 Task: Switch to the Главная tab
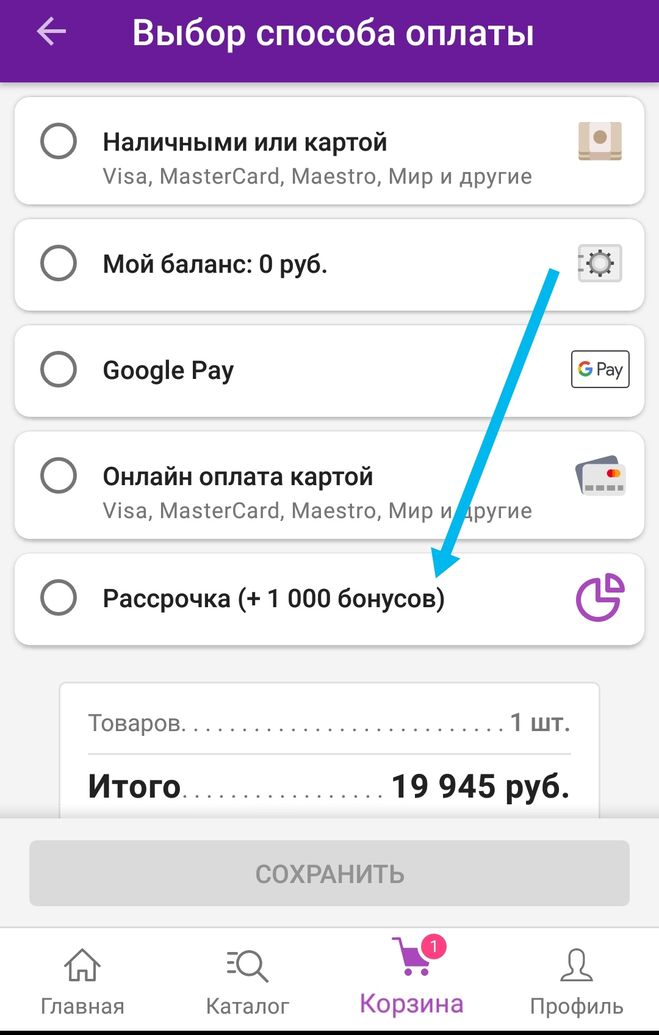click(x=82, y=982)
